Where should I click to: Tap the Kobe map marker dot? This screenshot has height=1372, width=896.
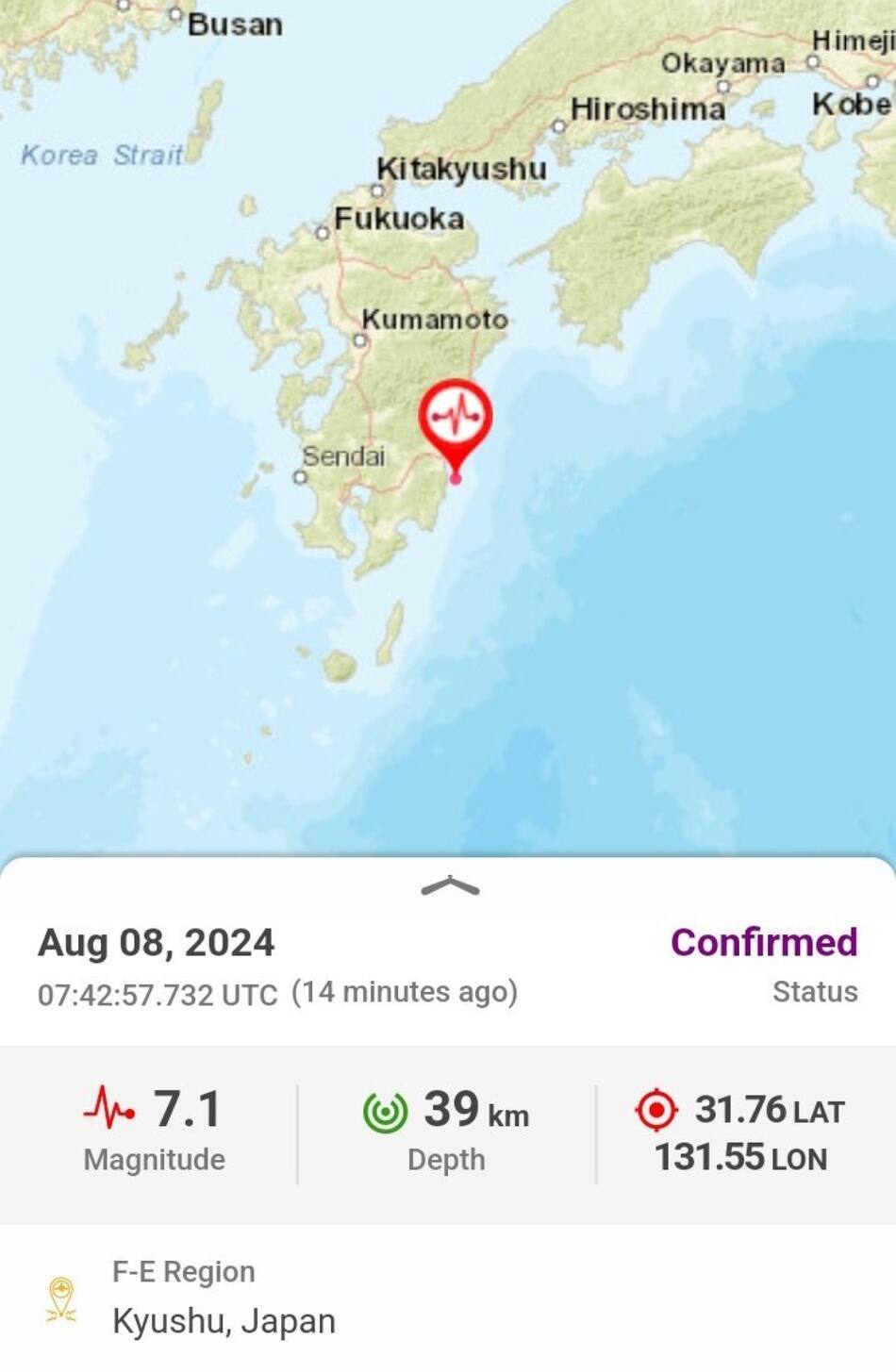click(872, 82)
